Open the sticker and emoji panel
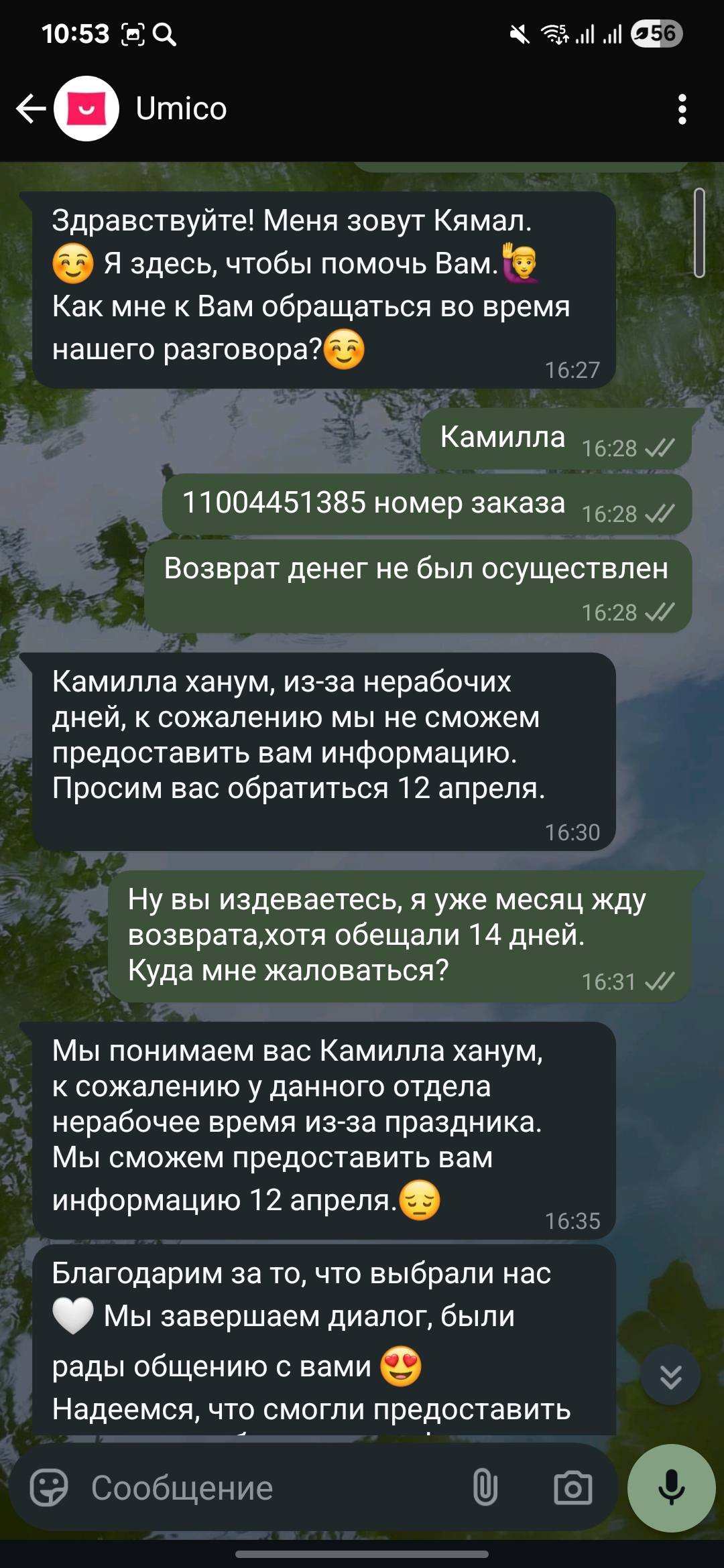The height and width of the screenshot is (1568, 724). point(49,1488)
